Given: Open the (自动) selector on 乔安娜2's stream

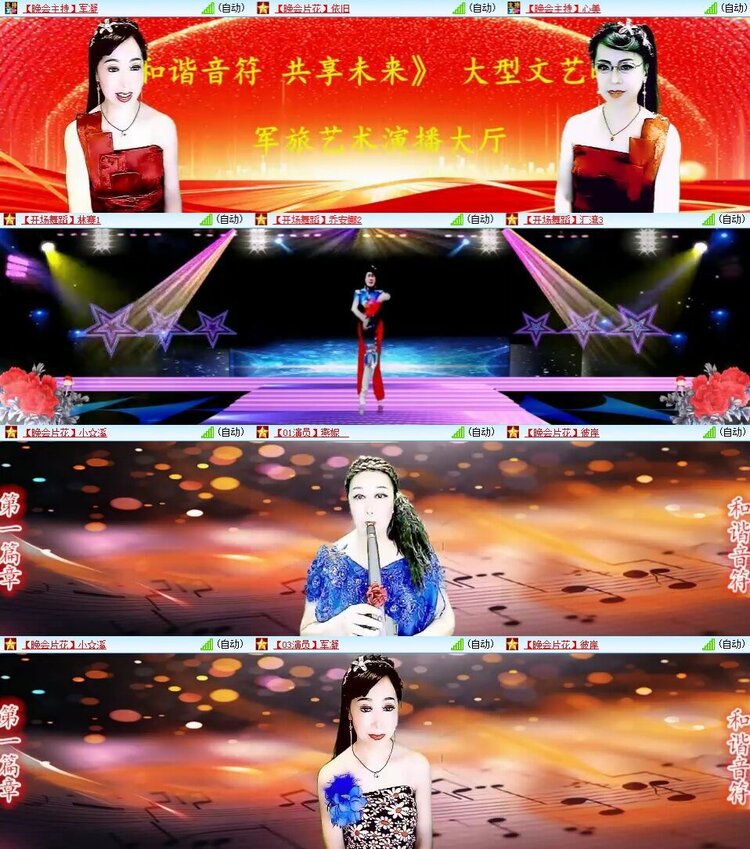Looking at the screenshot, I should pyautogui.click(x=478, y=220).
